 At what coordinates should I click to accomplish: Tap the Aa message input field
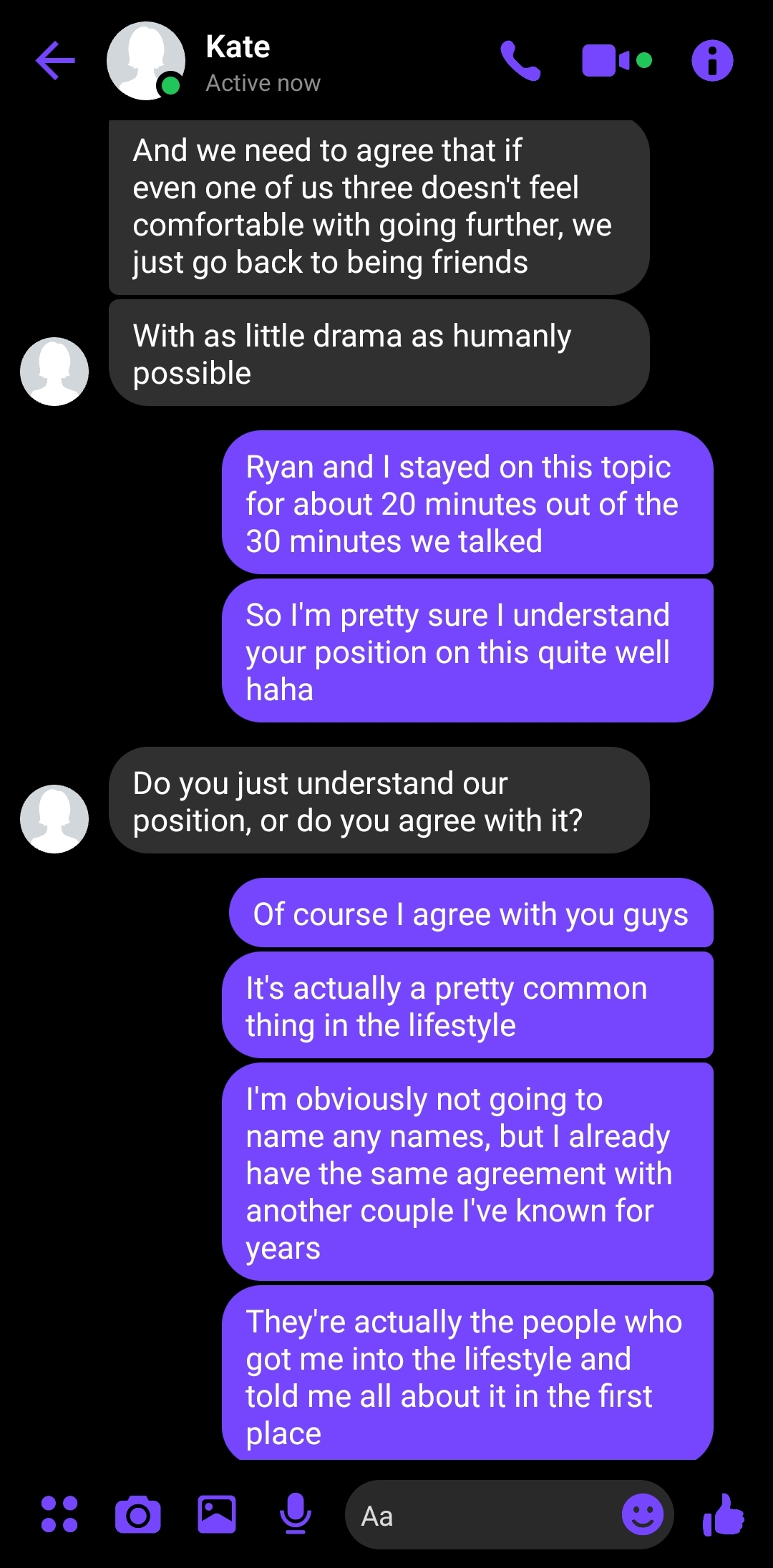[x=481, y=1515]
